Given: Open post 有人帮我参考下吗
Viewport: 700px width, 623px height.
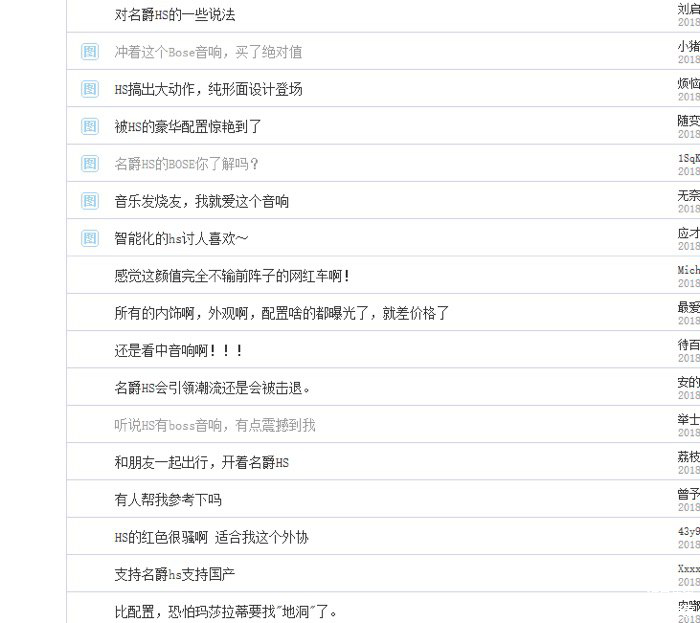Looking at the screenshot, I should click(168, 500).
